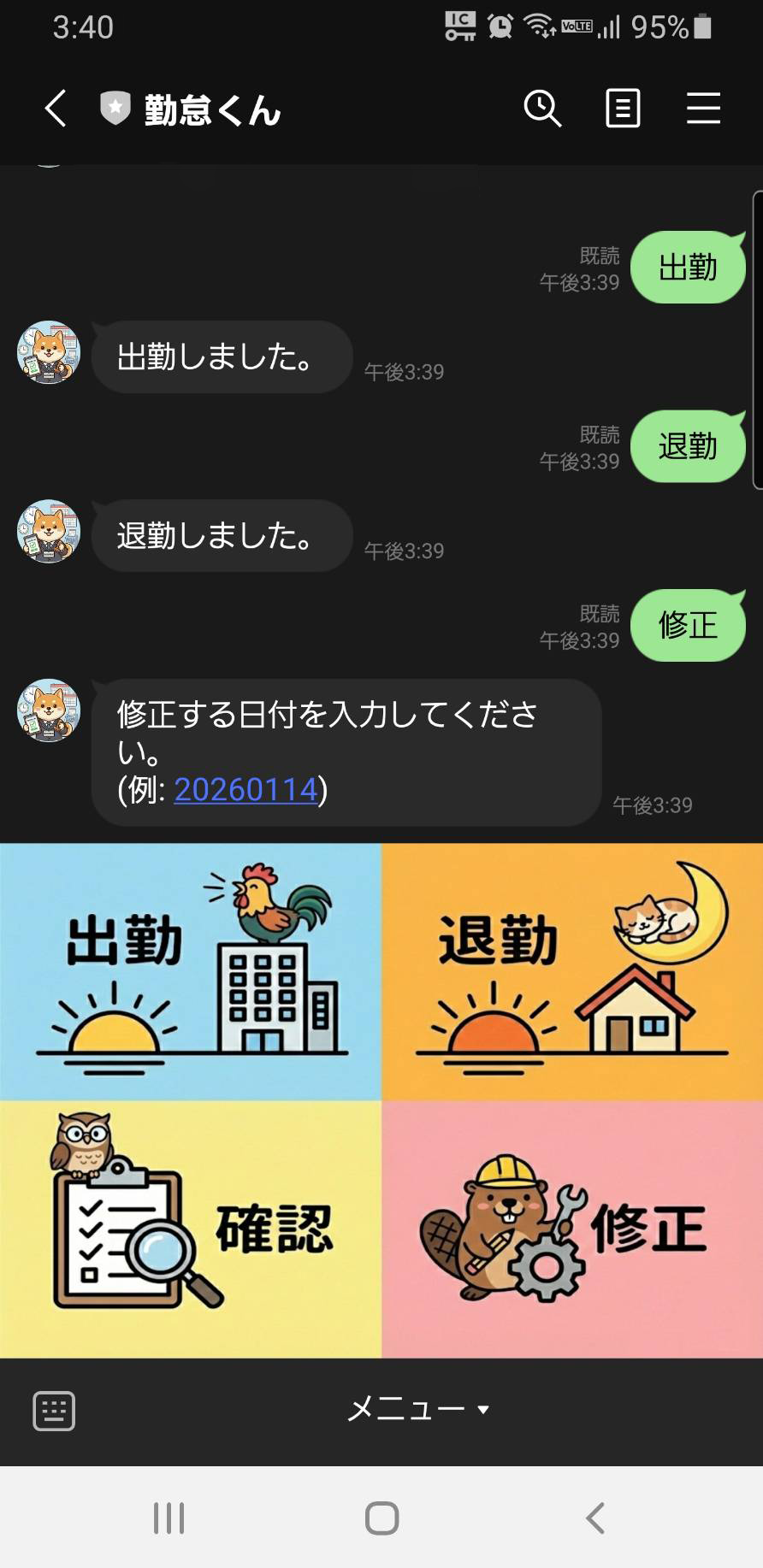
Task: Tap the 20260114 example date link
Action: [245, 790]
